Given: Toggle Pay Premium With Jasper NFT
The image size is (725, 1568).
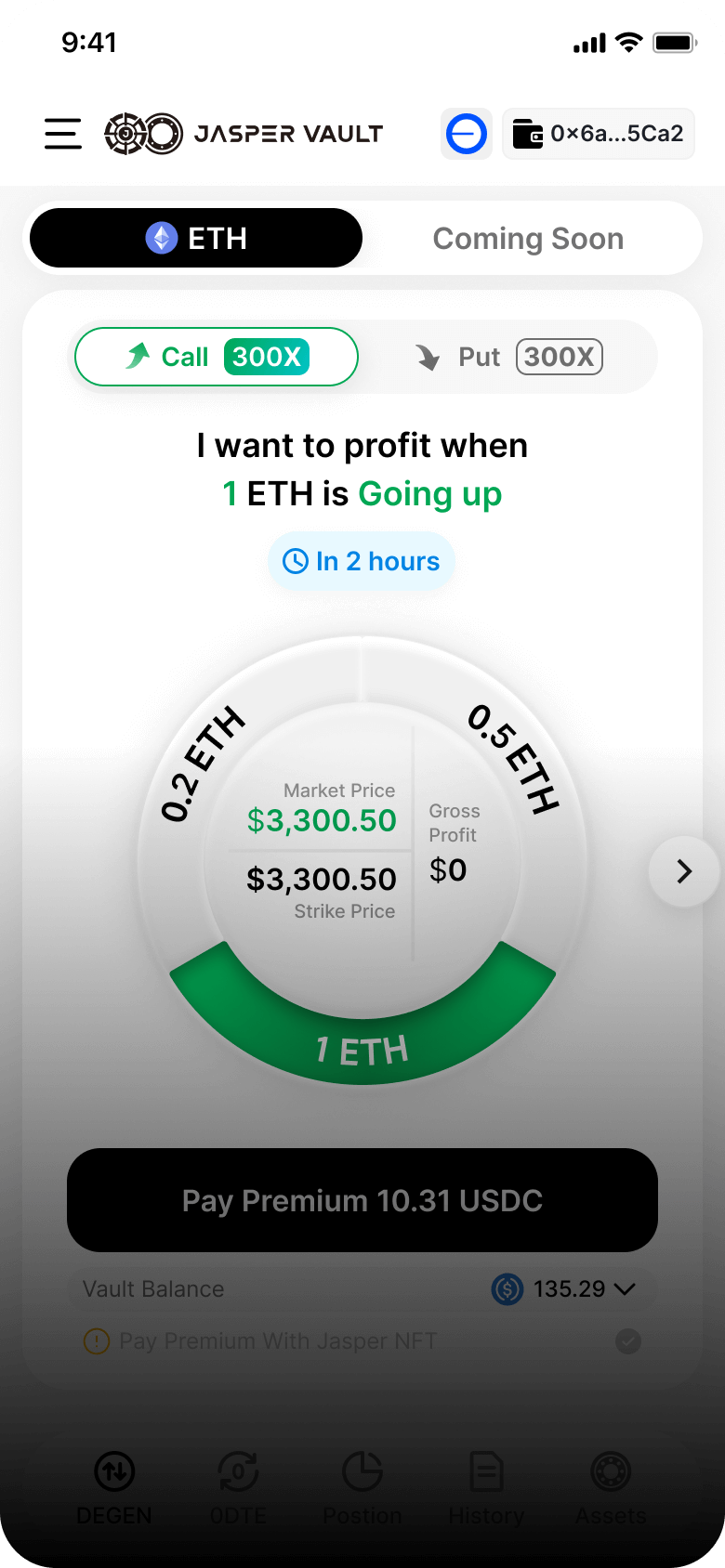Looking at the screenshot, I should pos(628,1341).
